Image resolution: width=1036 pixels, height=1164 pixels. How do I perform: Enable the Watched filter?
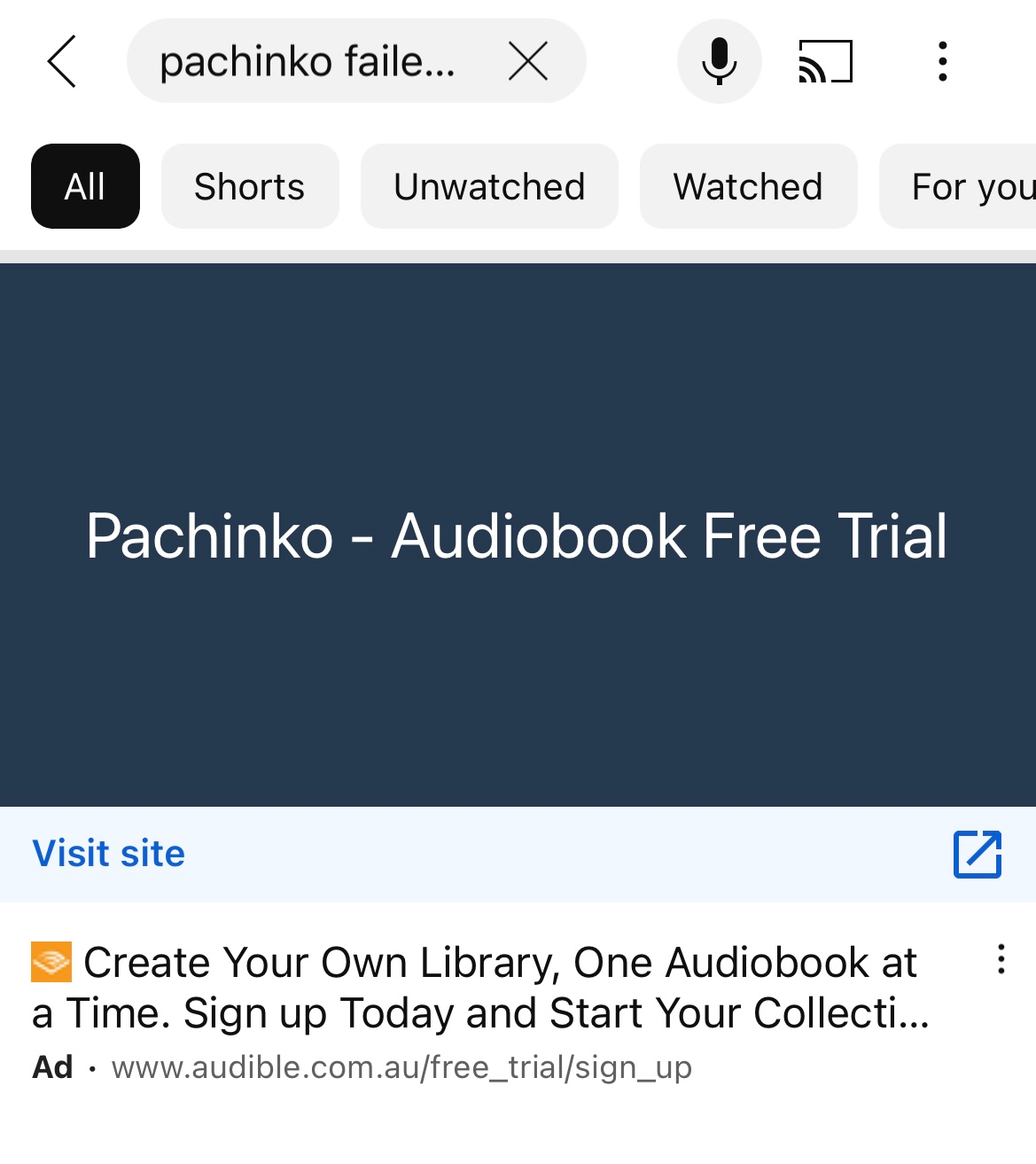pos(748,186)
